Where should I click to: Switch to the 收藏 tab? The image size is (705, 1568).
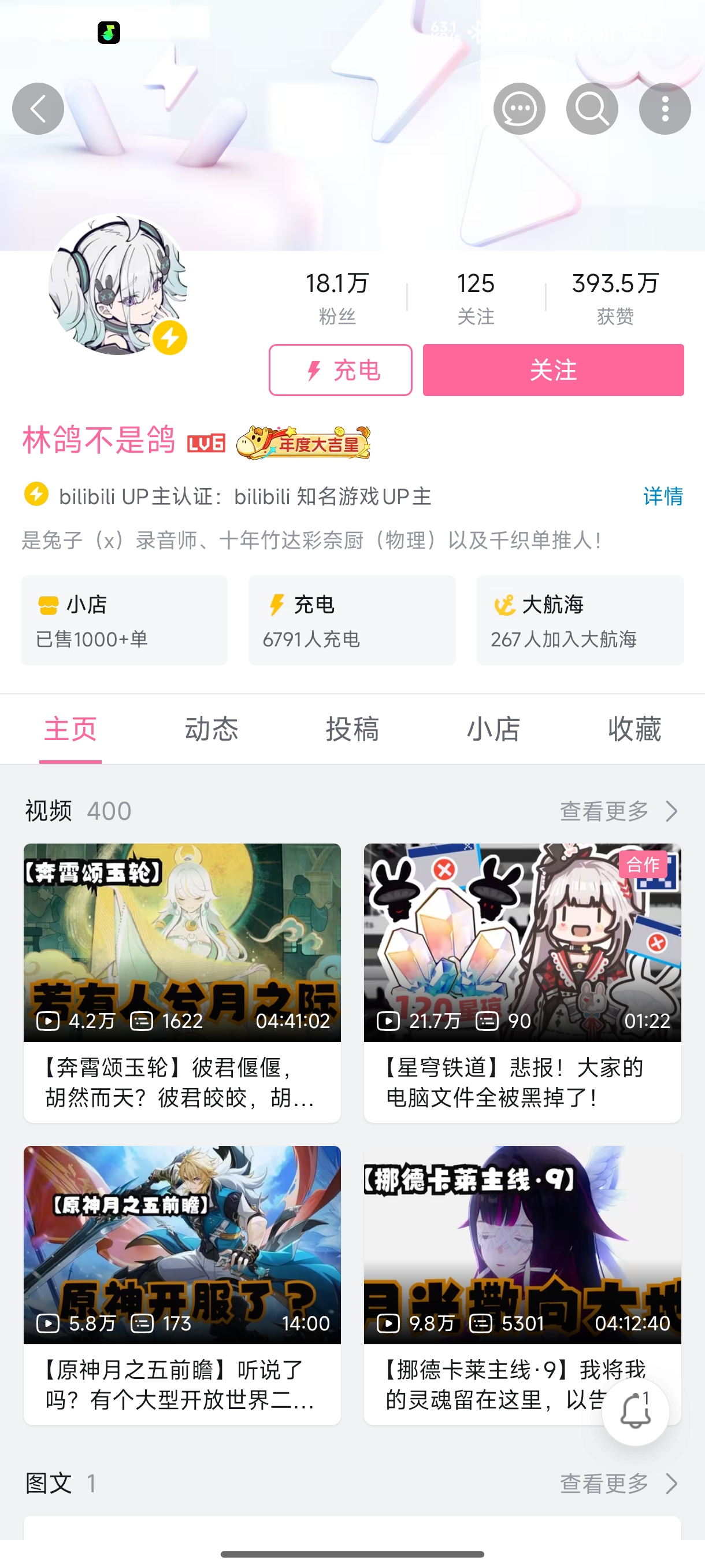tap(634, 728)
